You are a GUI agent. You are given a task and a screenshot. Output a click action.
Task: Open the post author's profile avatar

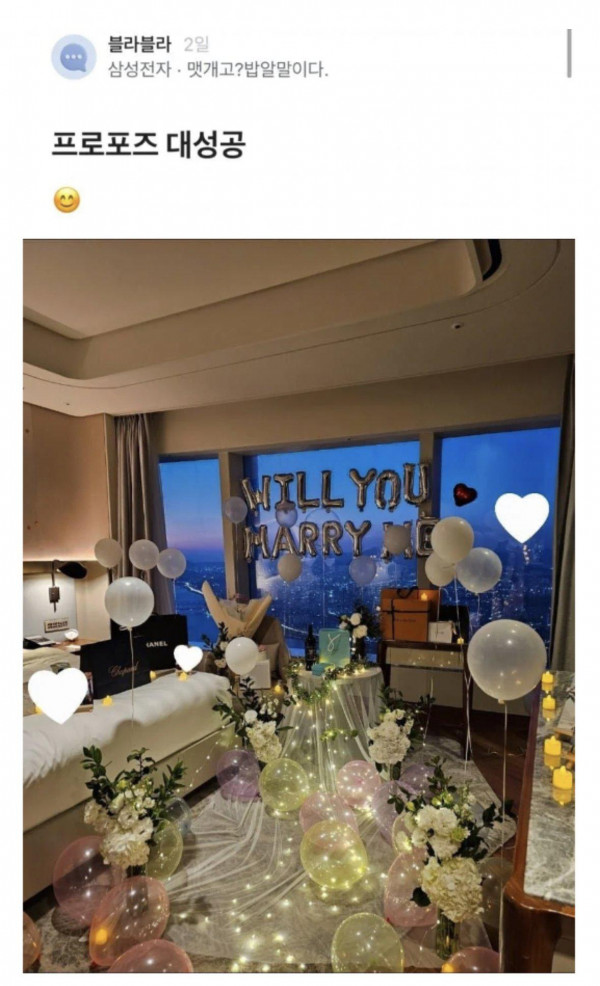73,57
